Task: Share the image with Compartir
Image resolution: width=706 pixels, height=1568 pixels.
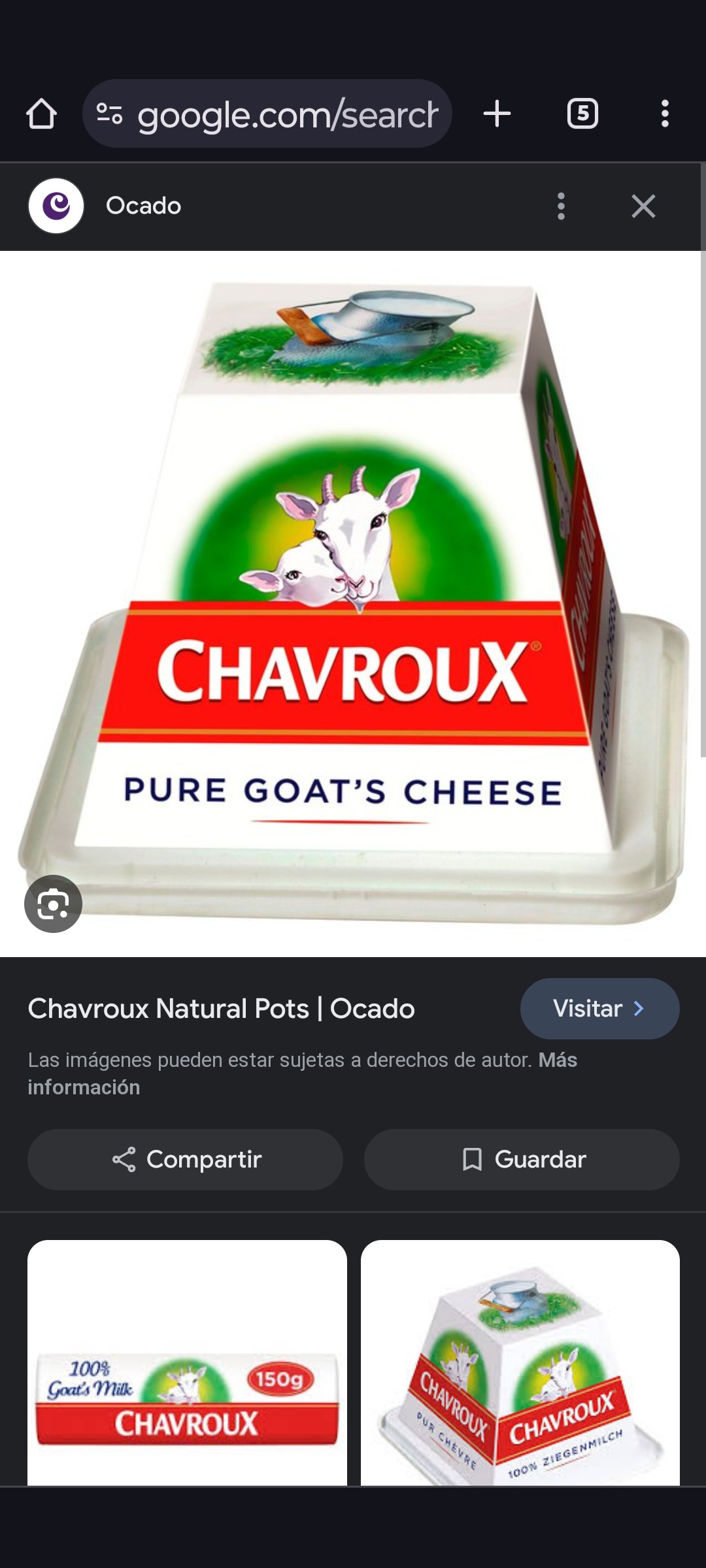Action: tap(186, 1160)
